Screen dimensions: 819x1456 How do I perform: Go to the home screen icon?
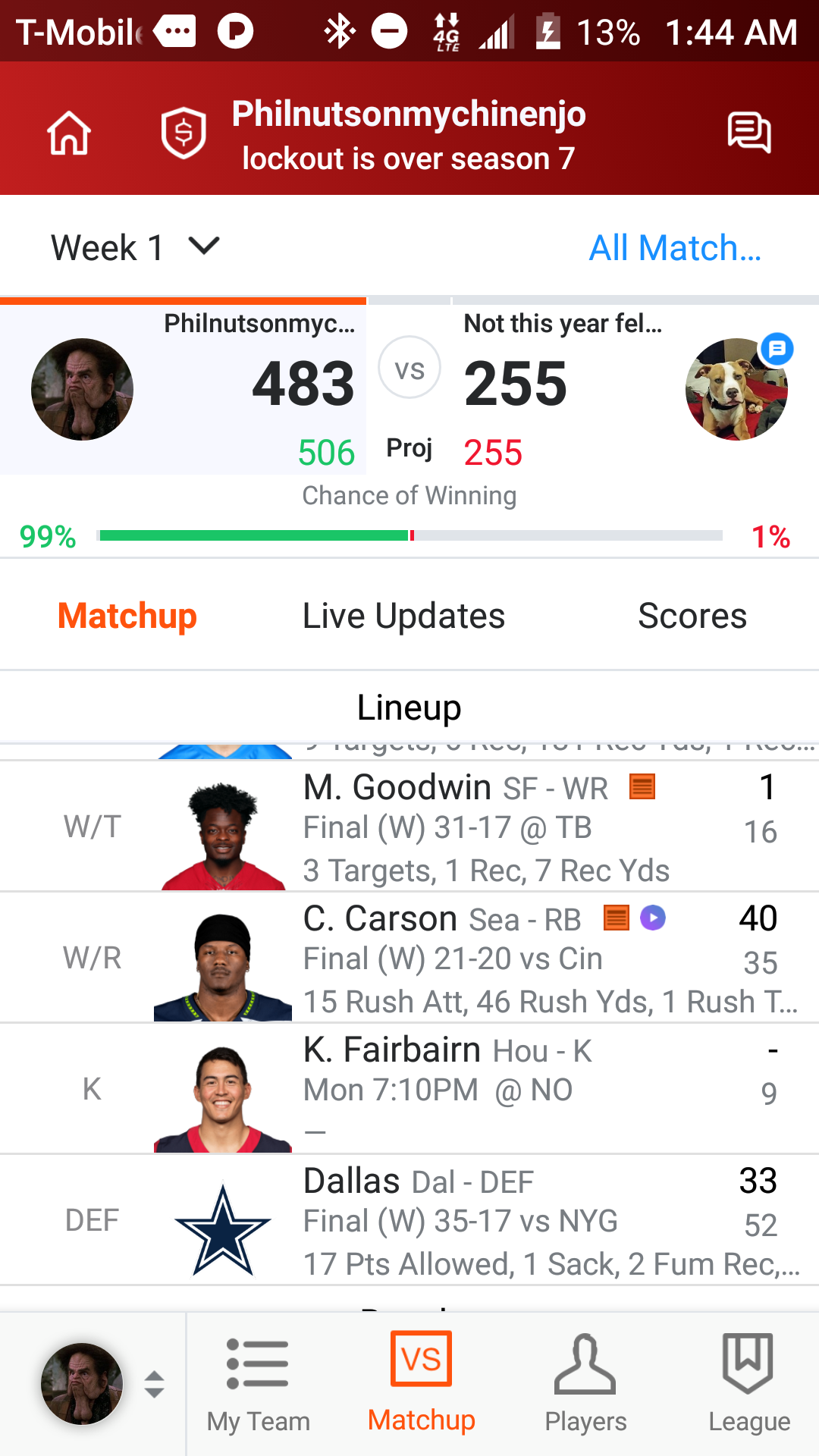pos(69,133)
